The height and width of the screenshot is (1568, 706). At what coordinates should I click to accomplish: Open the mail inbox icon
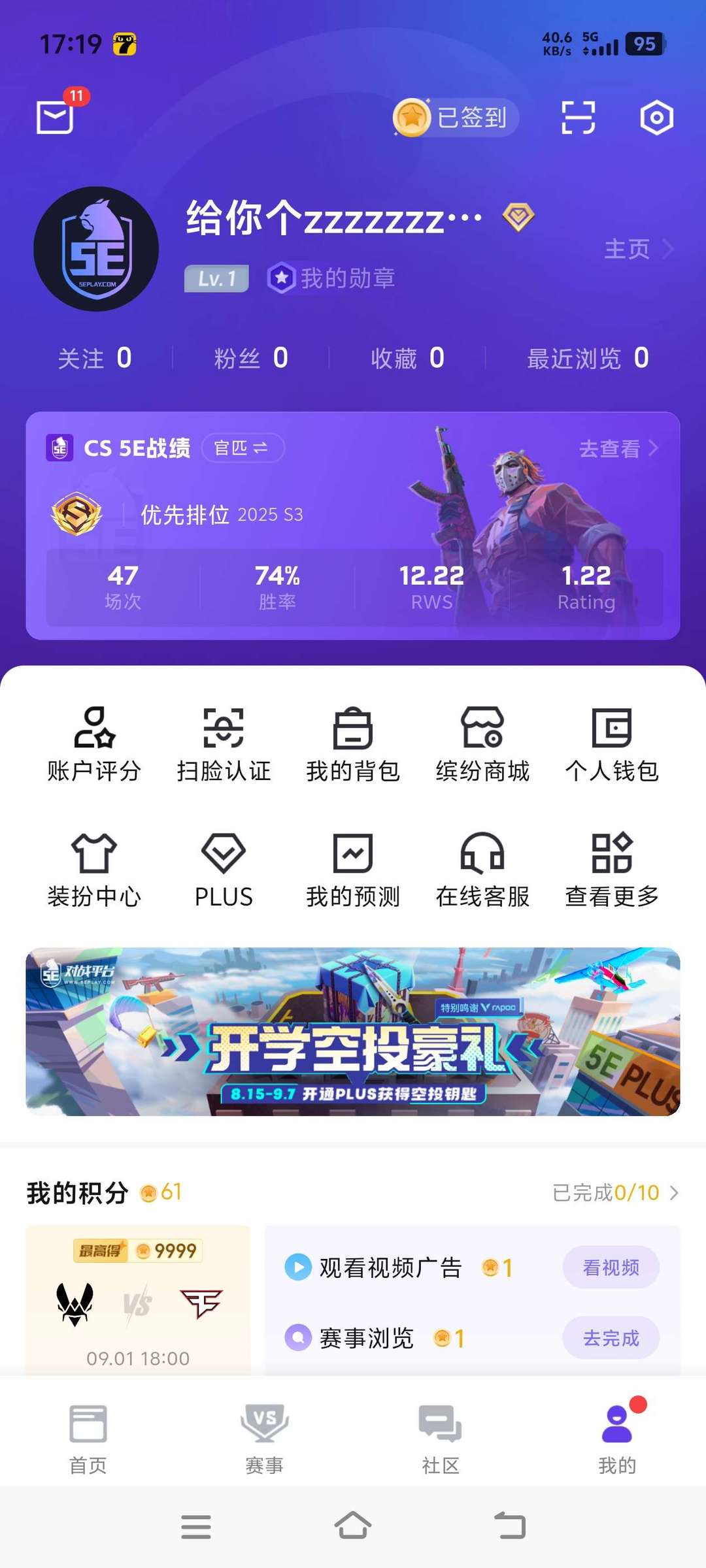click(x=55, y=117)
